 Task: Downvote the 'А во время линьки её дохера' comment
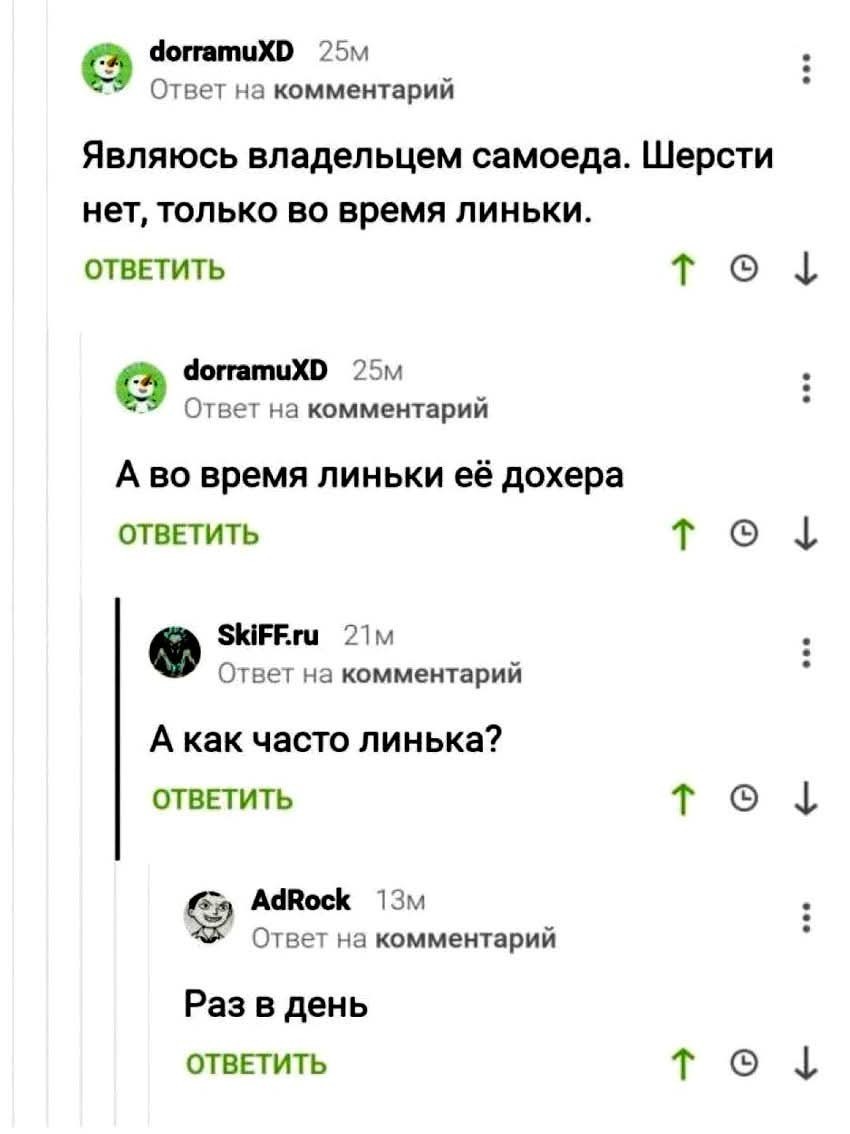tap(806, 534)
